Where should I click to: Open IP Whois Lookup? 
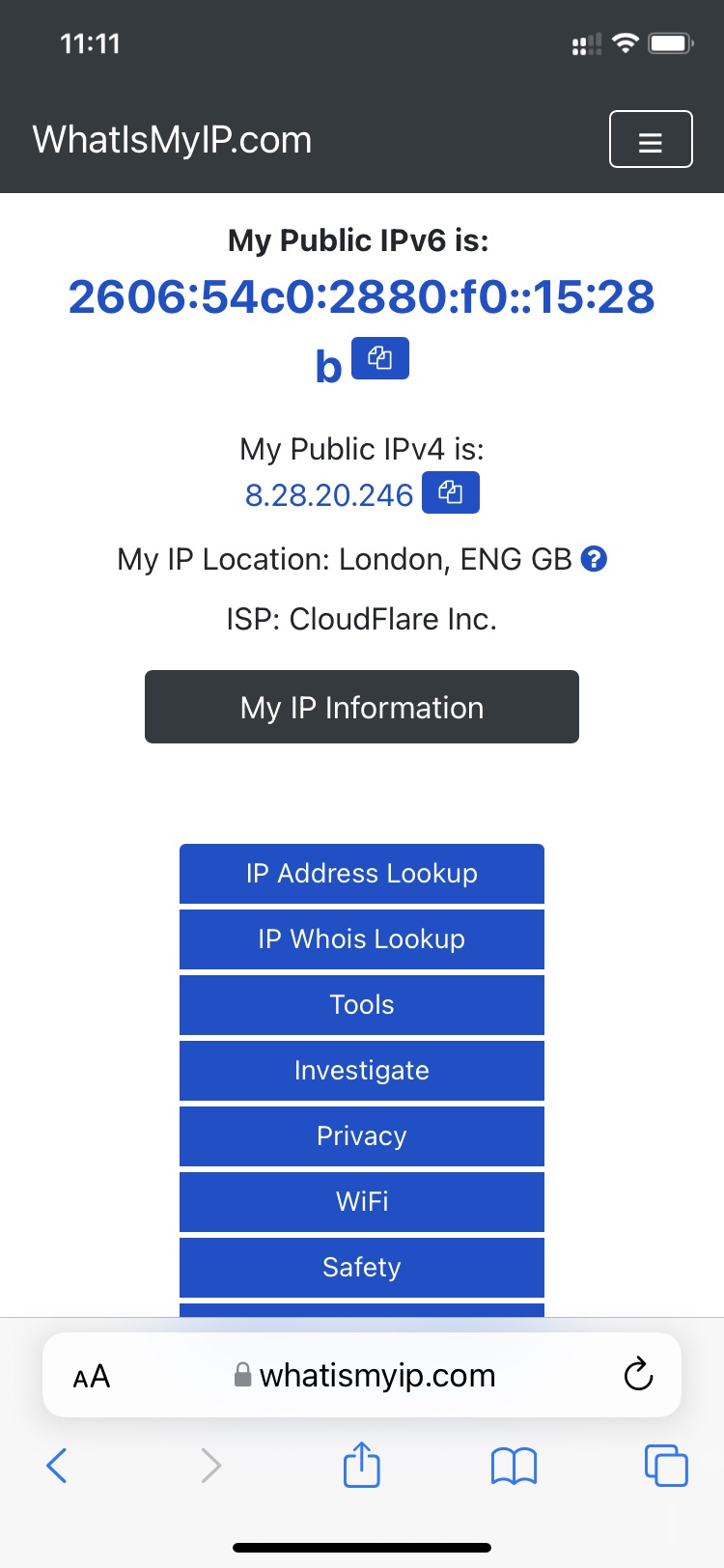[x=362, y=939]
